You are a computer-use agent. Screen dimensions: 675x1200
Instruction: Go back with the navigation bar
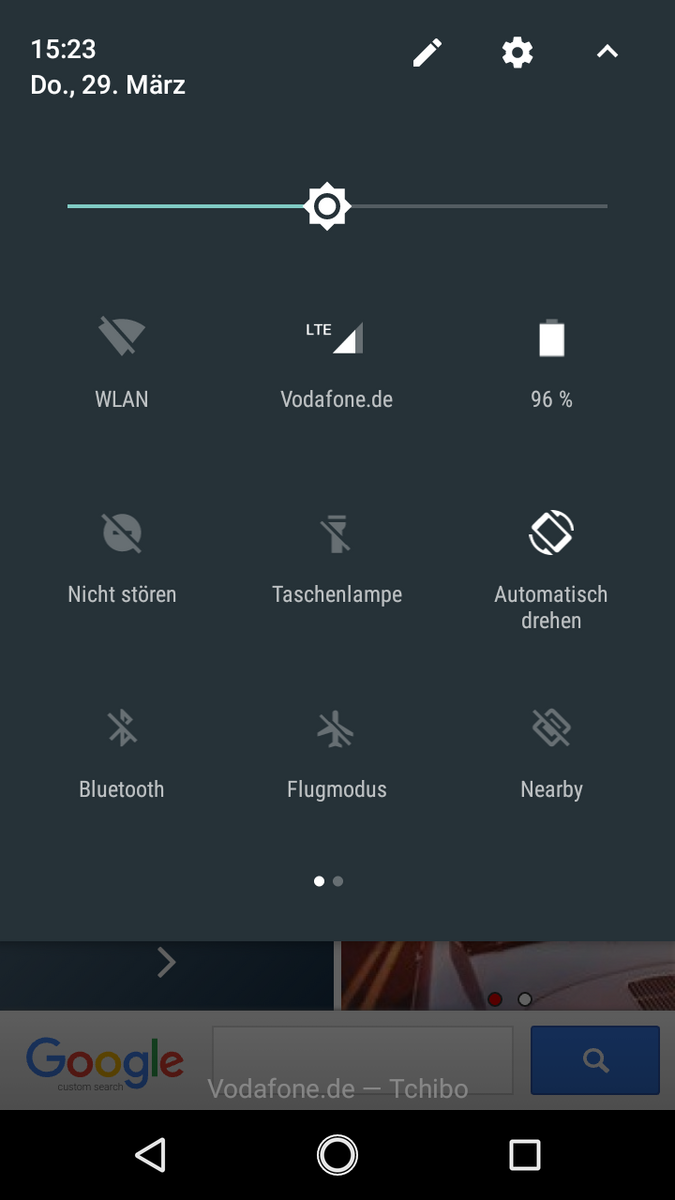pos(150,1155)
